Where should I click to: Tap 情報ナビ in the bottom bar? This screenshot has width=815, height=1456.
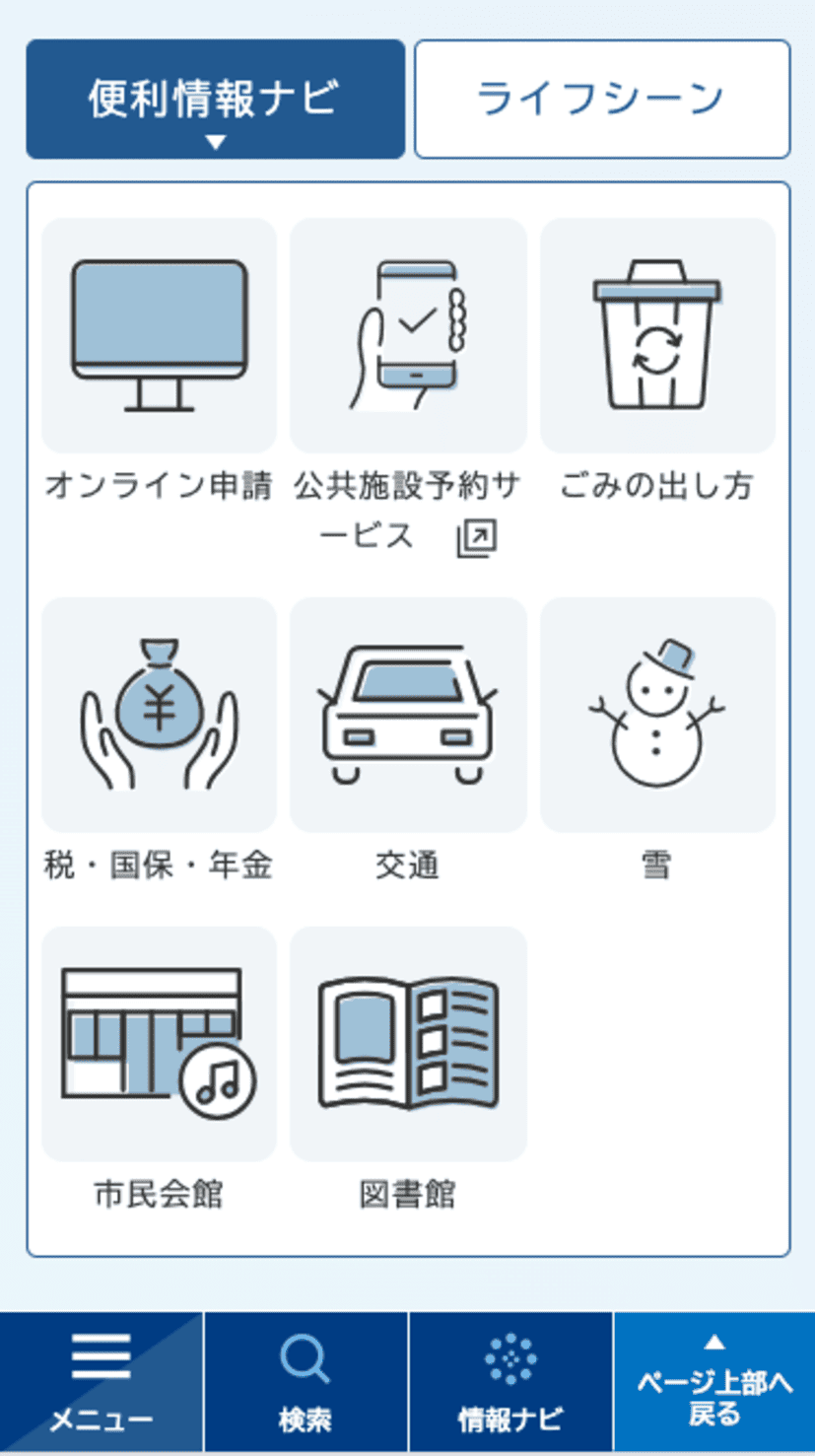510,1382
